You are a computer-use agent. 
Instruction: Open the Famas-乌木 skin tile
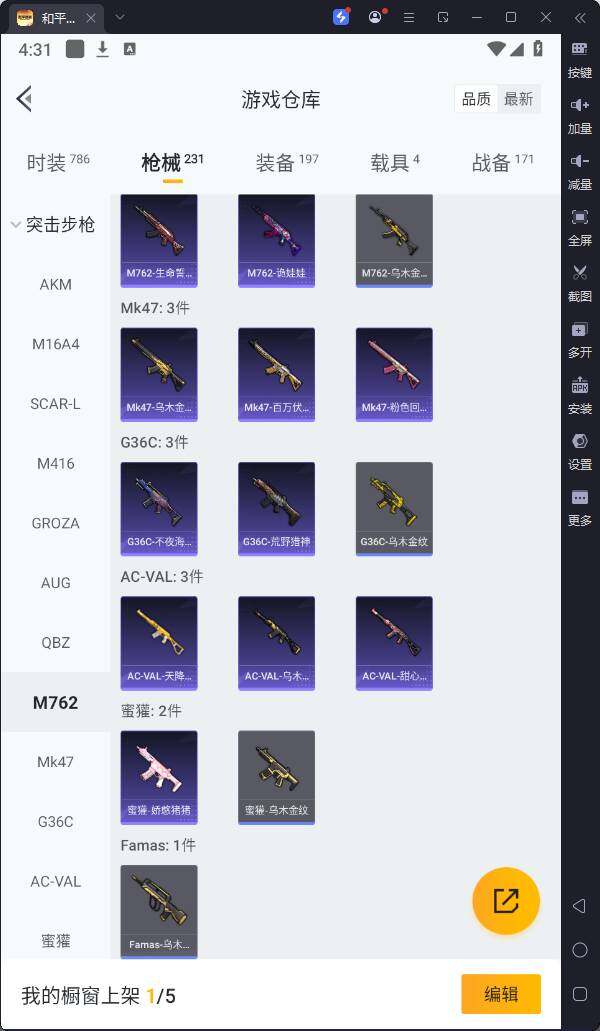158,911
